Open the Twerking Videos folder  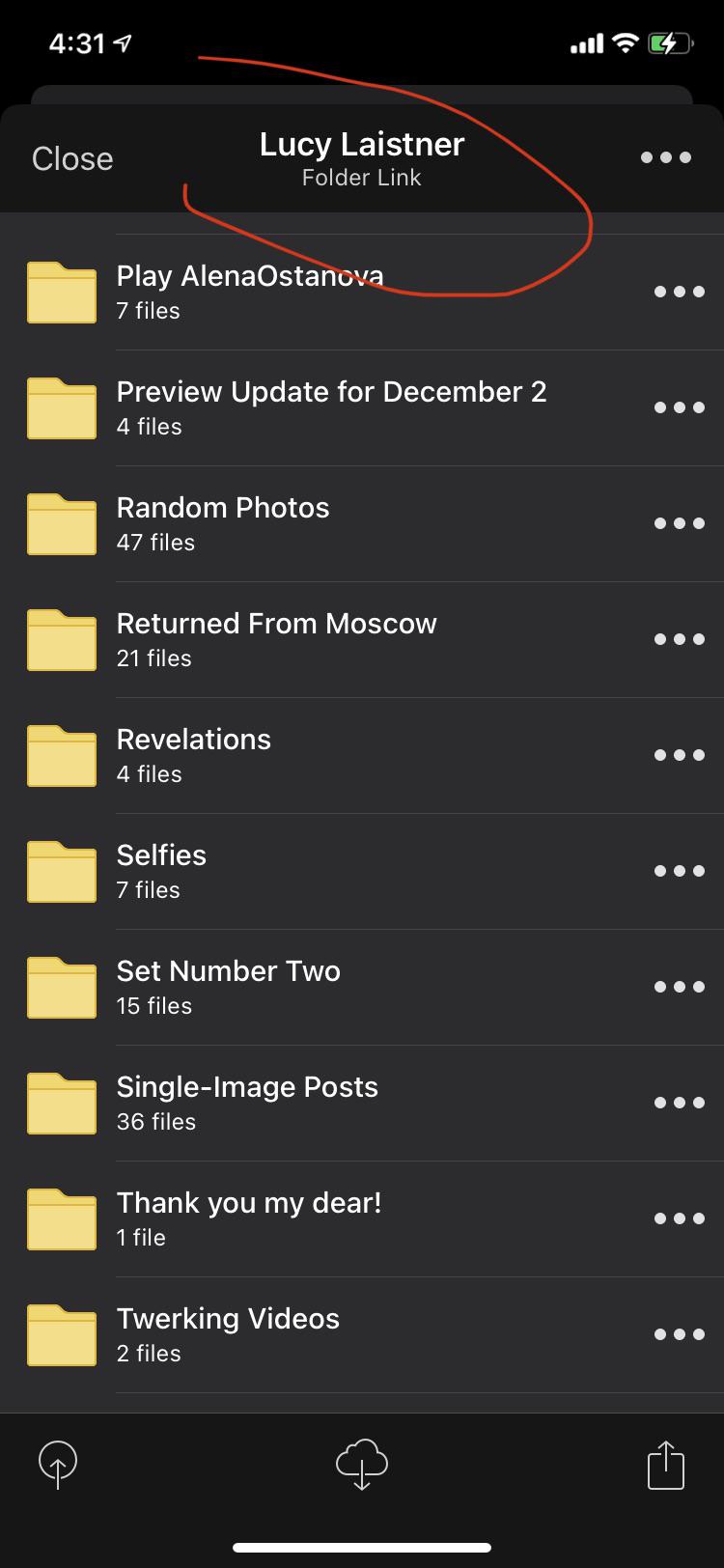pos(228,1334)
